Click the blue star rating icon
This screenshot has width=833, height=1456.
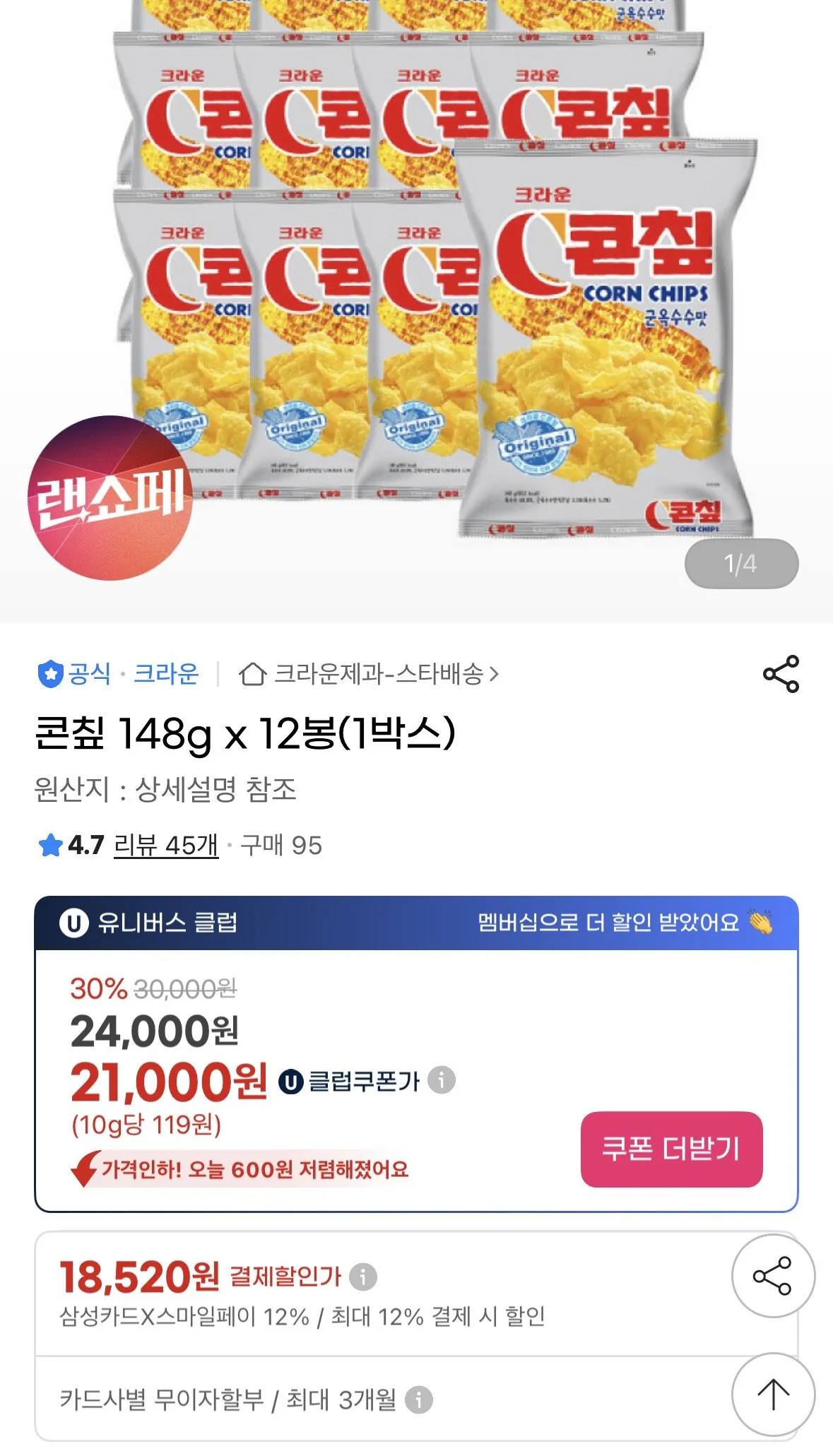pyautogui.click(x=48, y=843)
